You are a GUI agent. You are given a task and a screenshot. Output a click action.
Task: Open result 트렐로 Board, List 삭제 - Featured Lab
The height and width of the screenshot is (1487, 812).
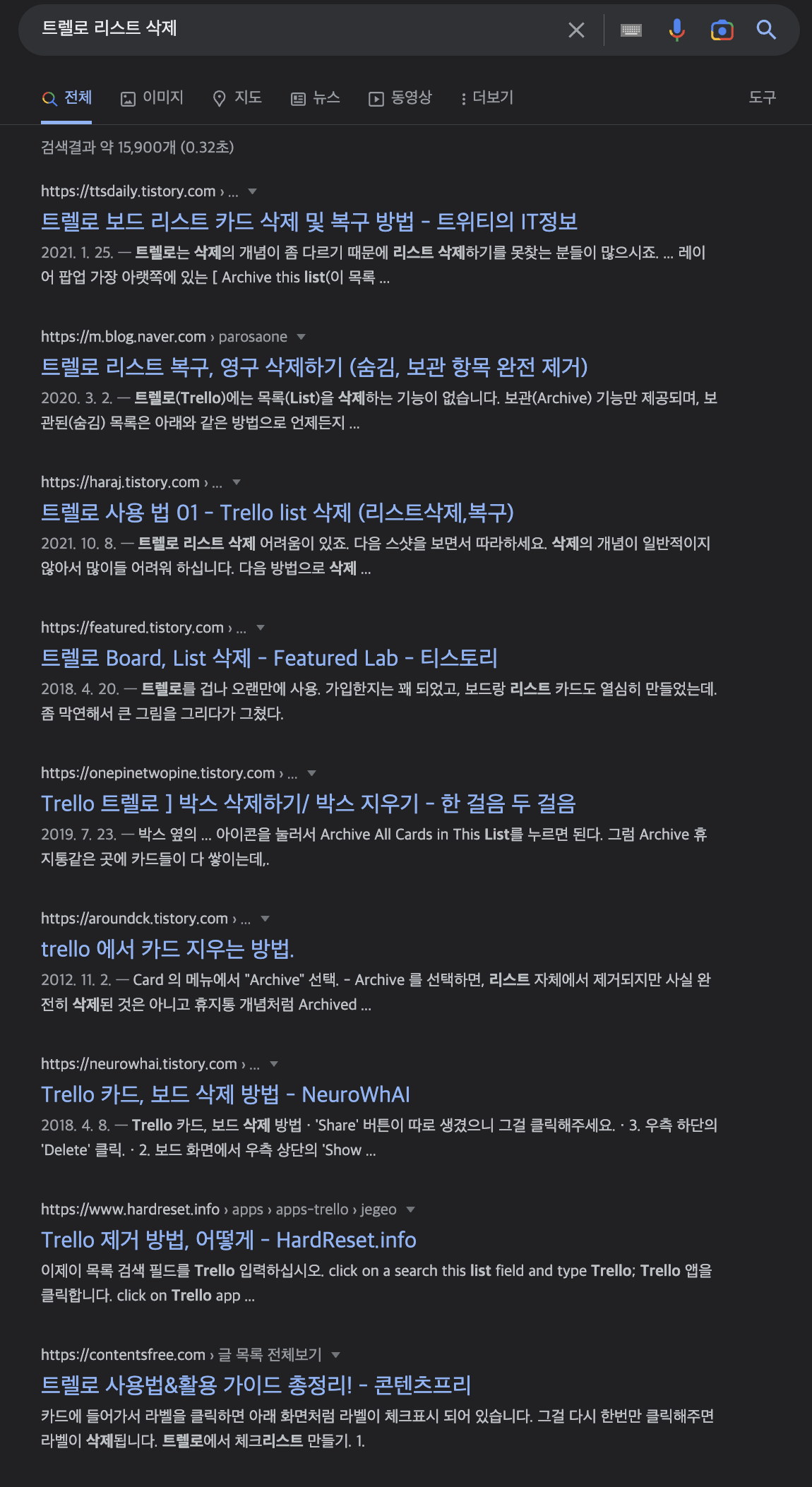pos(269,658)
